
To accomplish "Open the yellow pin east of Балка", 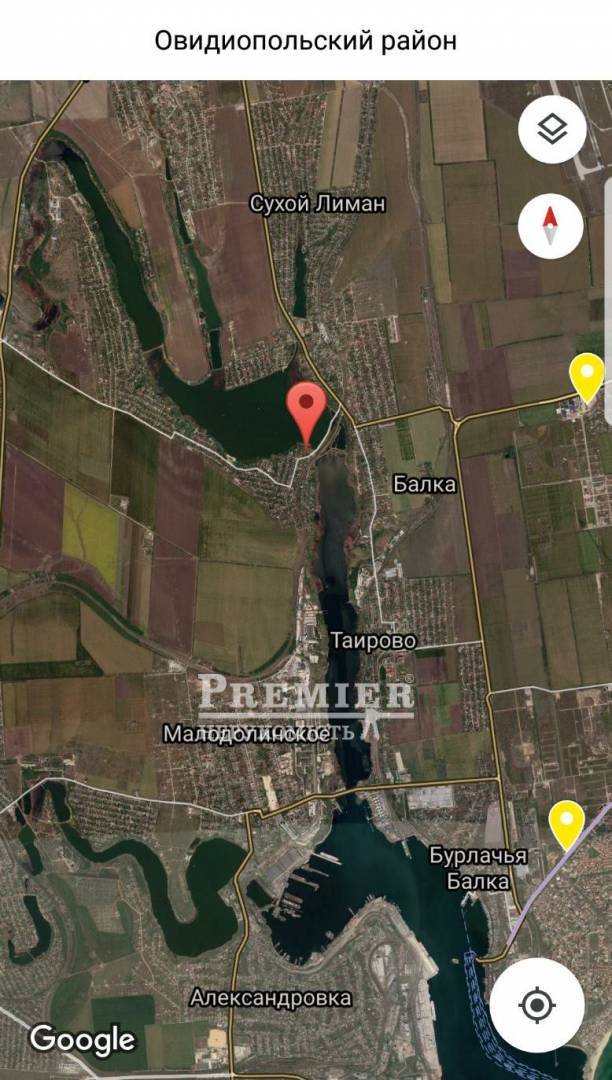I will tap(586, 377).
